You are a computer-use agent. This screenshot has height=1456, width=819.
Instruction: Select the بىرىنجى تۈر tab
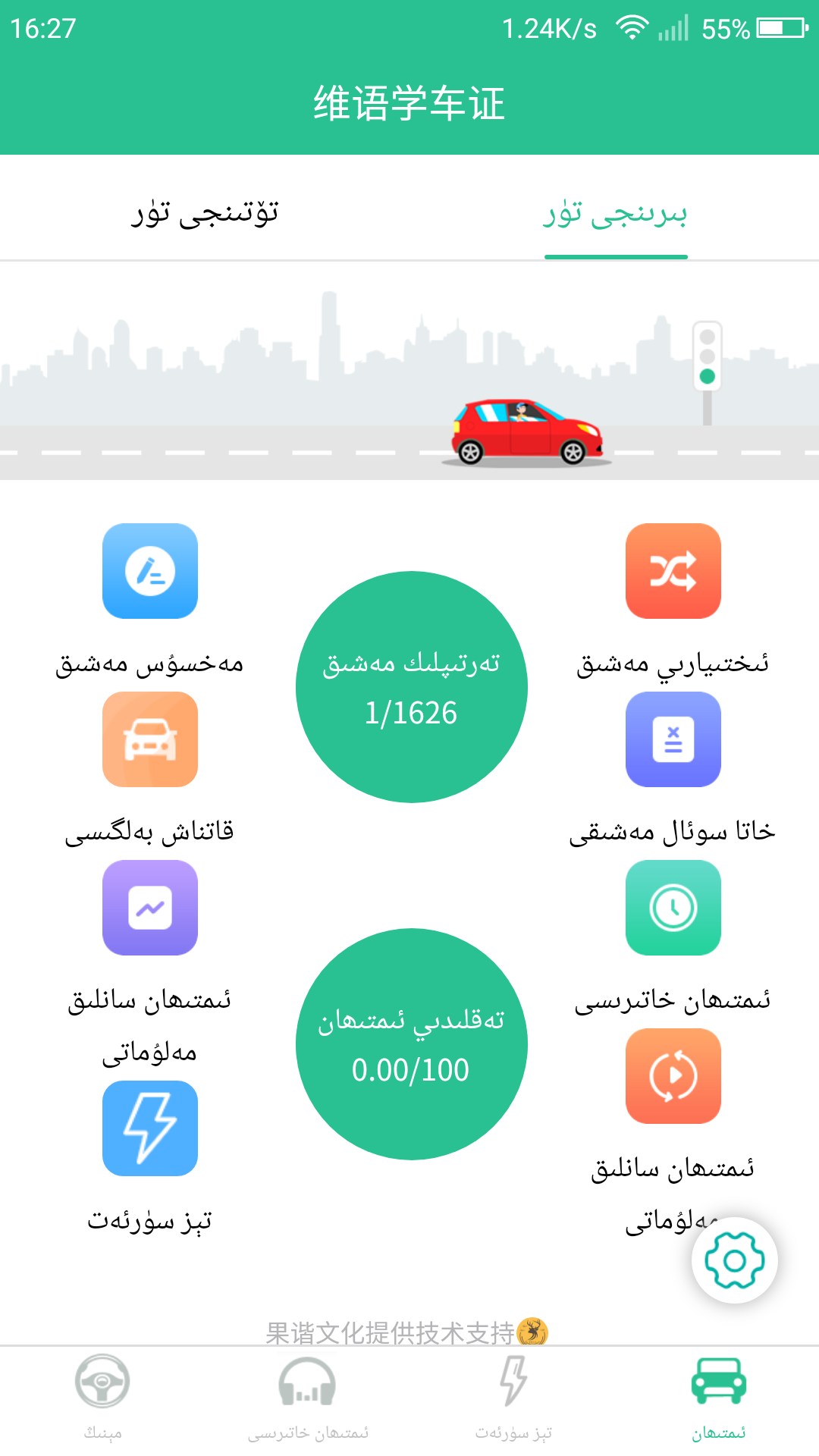coord(615,213)
